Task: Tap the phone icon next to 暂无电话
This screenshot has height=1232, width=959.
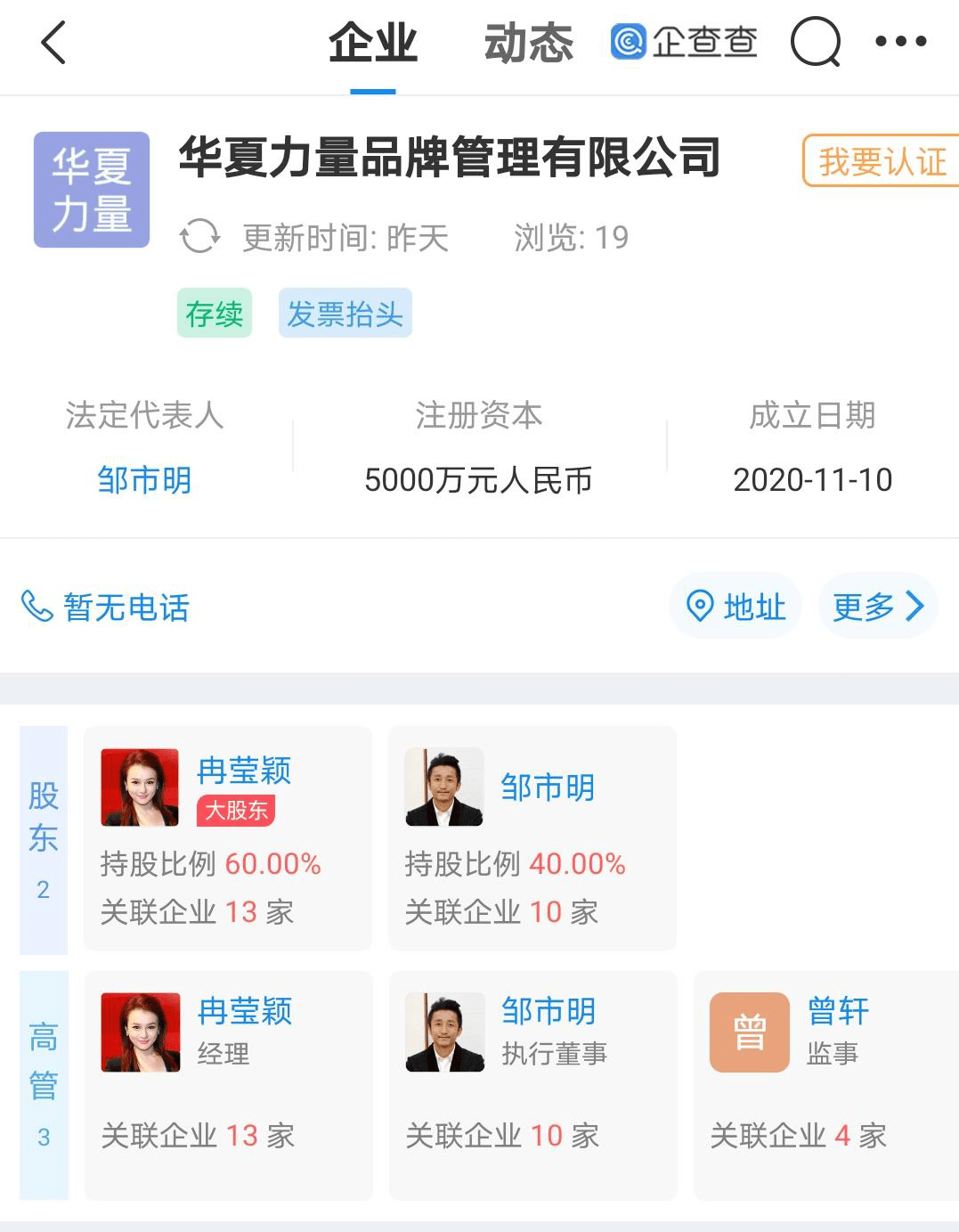Action: (37, 608)
